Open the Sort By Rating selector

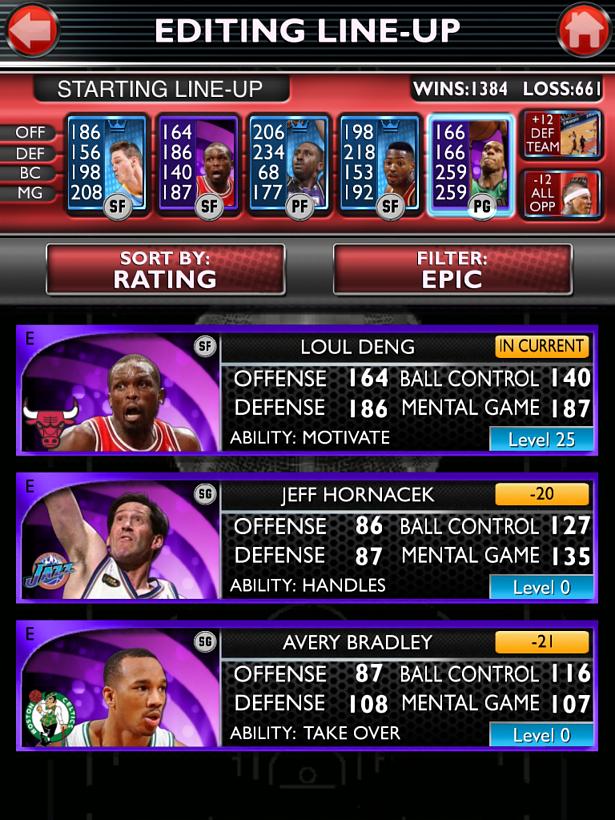click(x=165, y=270)
